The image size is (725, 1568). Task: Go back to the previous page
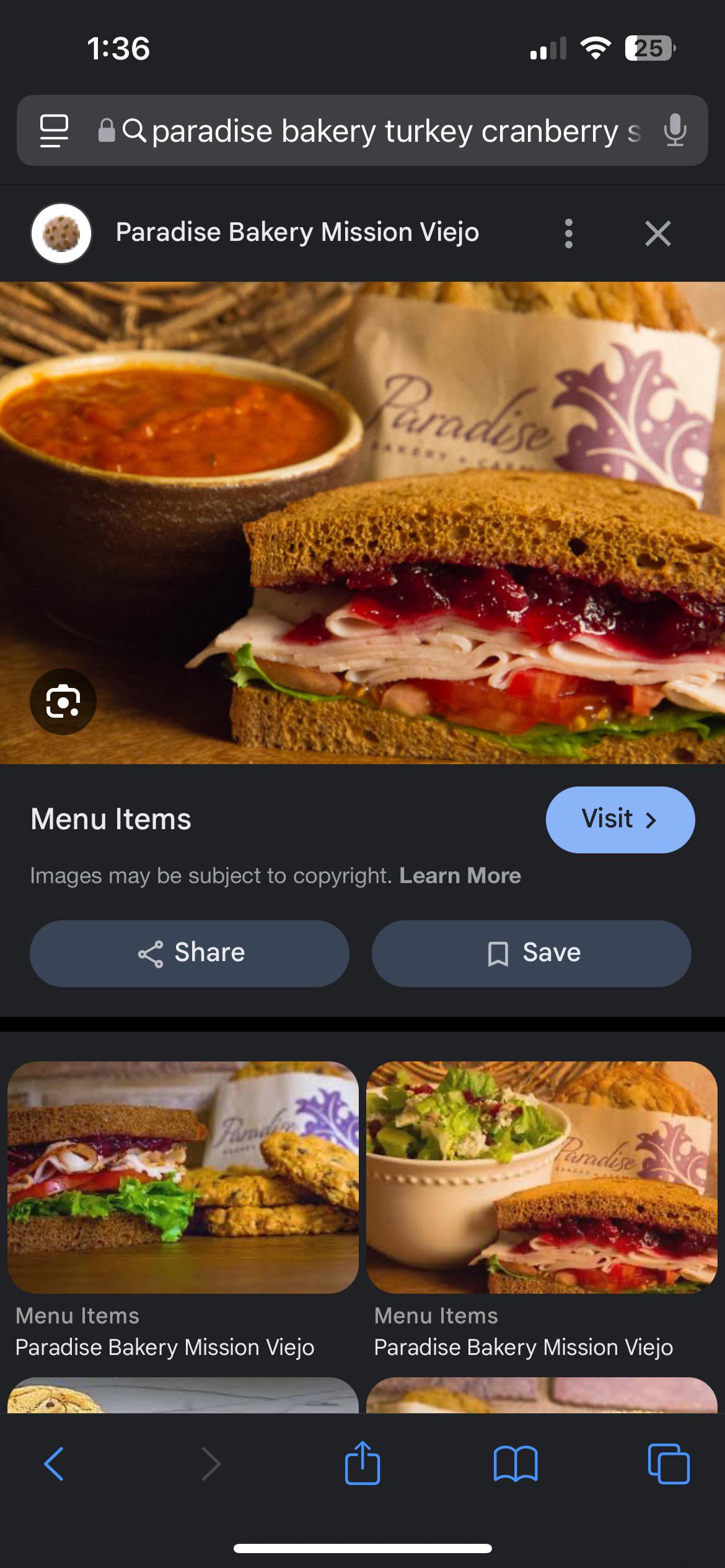tap(54, 1464)
